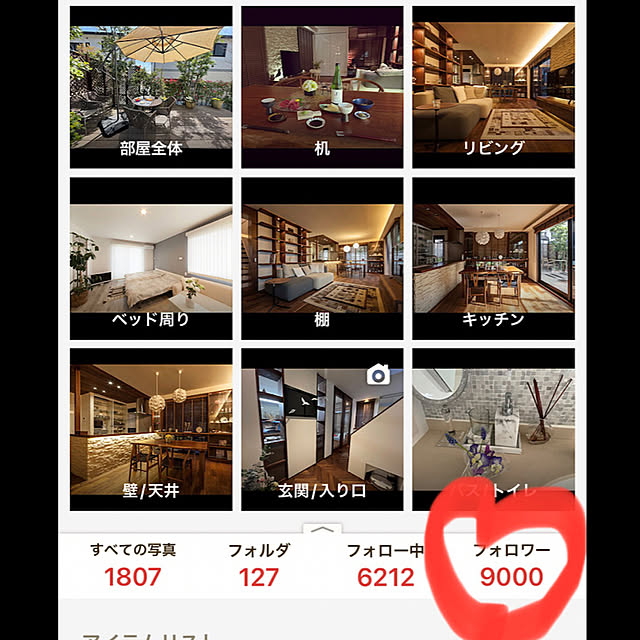View すべての写真 with 1807 photos
The image size is (640, 640).
click(133, 565)
